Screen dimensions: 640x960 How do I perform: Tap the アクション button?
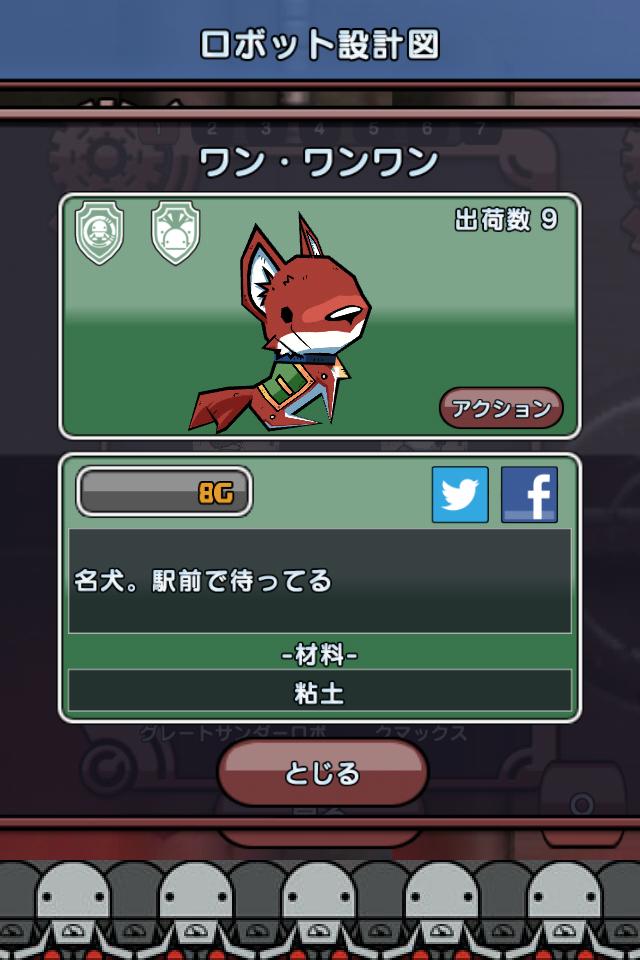[501, 408]
